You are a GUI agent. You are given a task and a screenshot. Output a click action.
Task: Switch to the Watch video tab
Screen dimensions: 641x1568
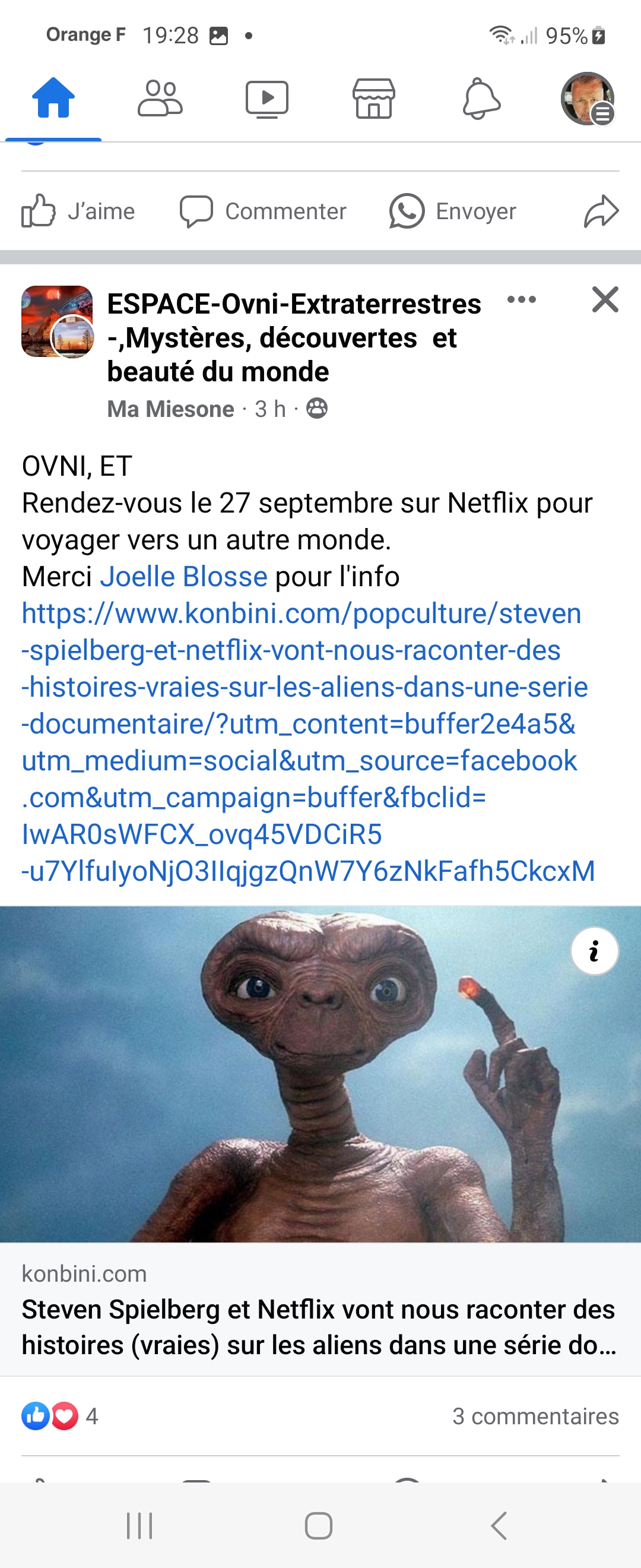(266, 99)
